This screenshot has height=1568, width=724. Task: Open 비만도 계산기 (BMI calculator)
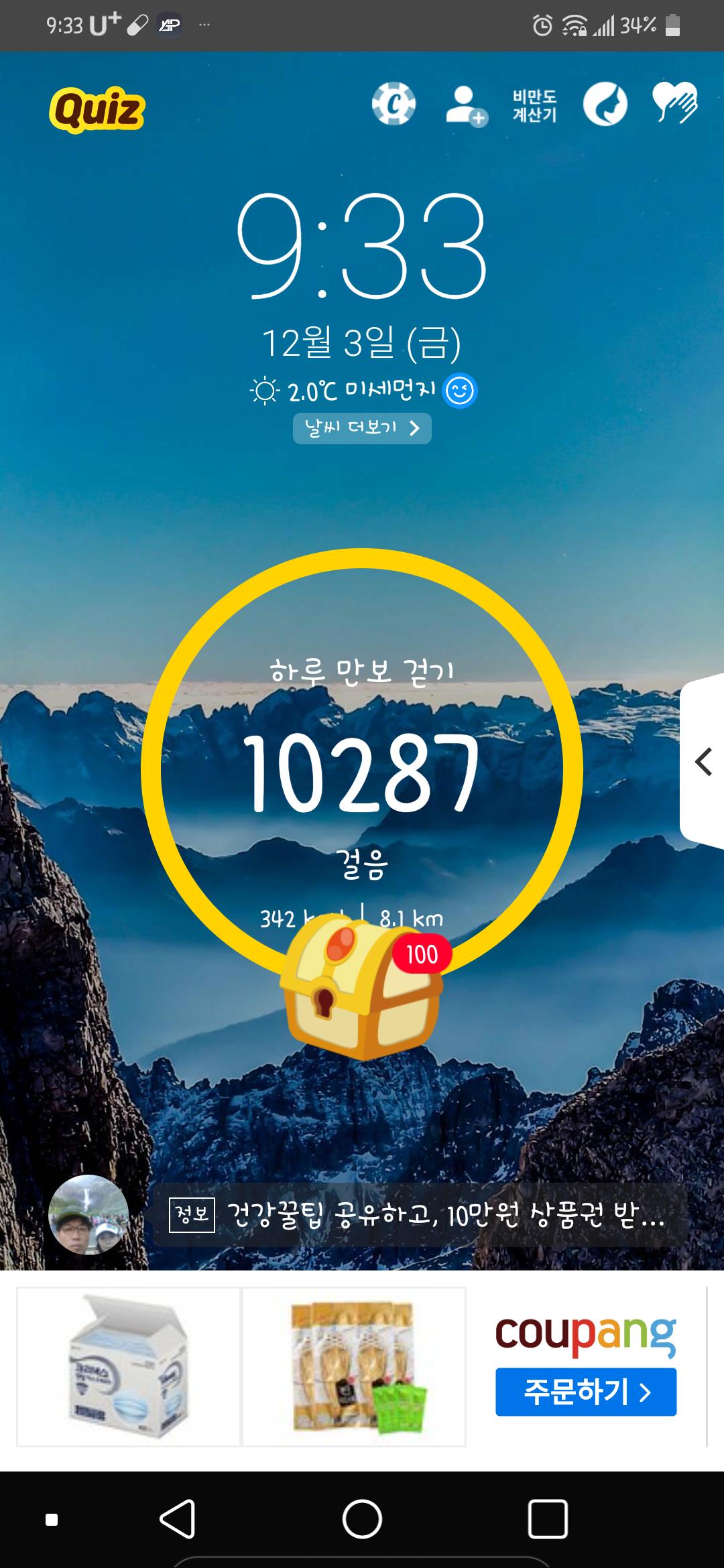pos(534,105)
